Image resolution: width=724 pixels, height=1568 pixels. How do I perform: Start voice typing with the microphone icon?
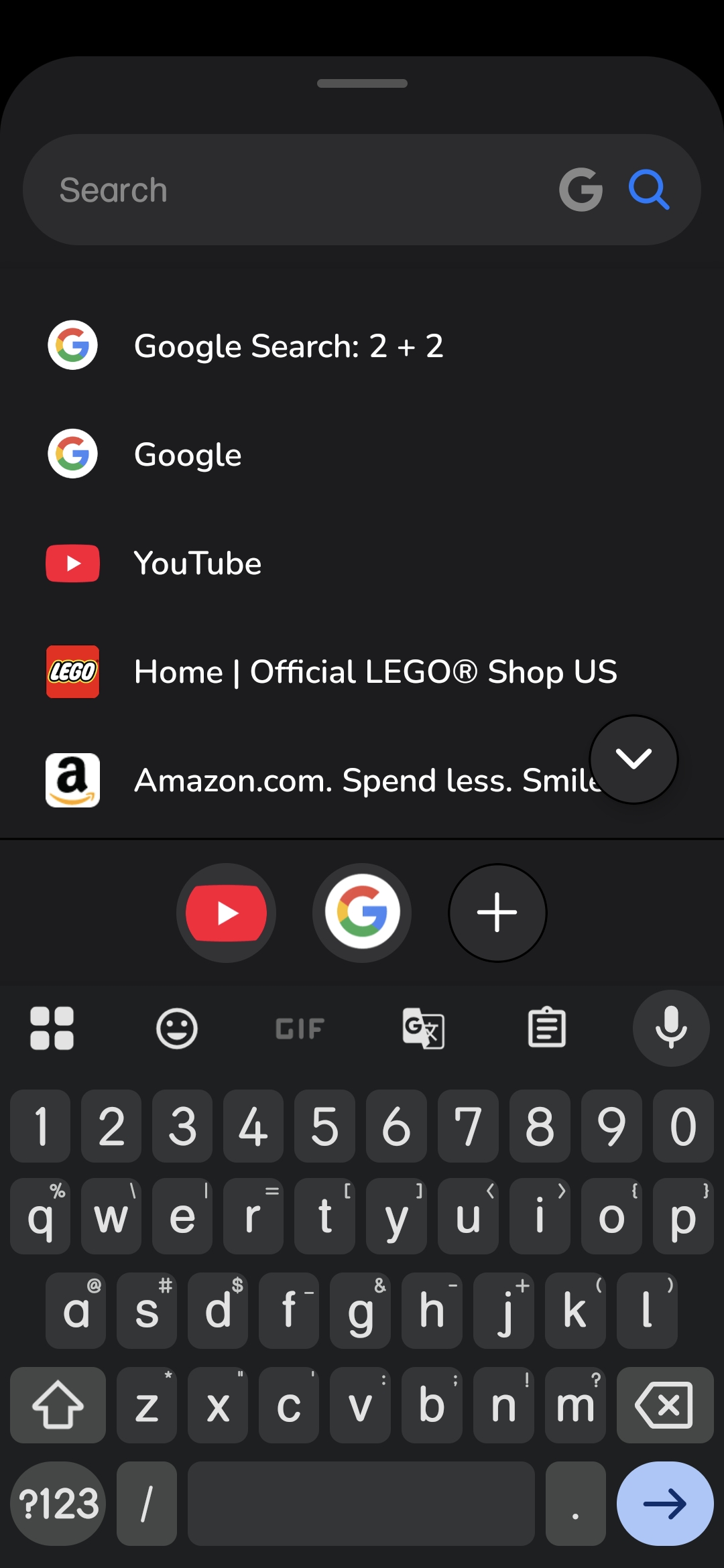(x=670, y=1029)
